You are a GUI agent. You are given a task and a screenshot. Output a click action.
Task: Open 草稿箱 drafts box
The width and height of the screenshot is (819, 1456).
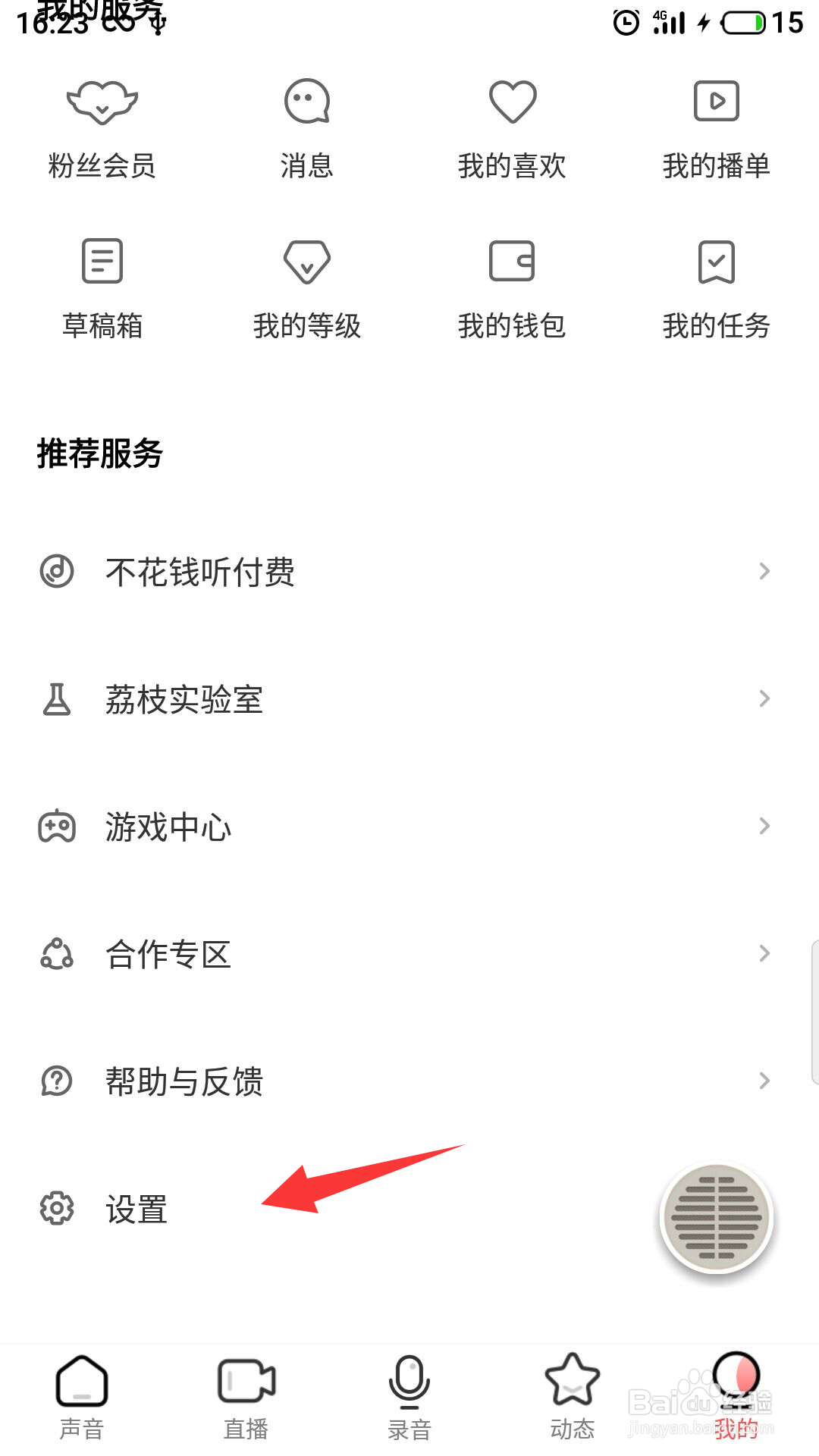(102, 288)
